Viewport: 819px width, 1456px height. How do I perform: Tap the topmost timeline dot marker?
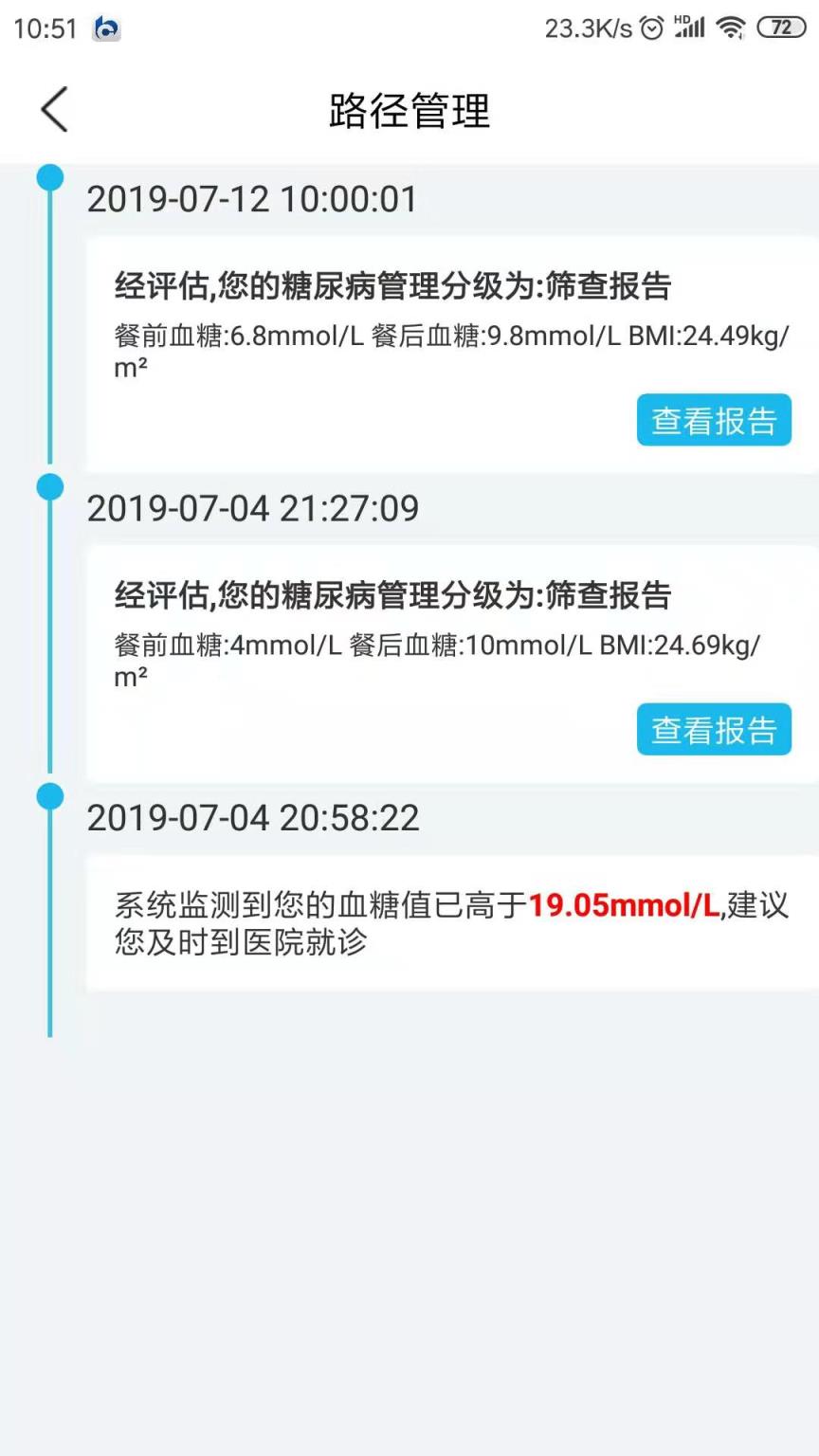(50, 176)
